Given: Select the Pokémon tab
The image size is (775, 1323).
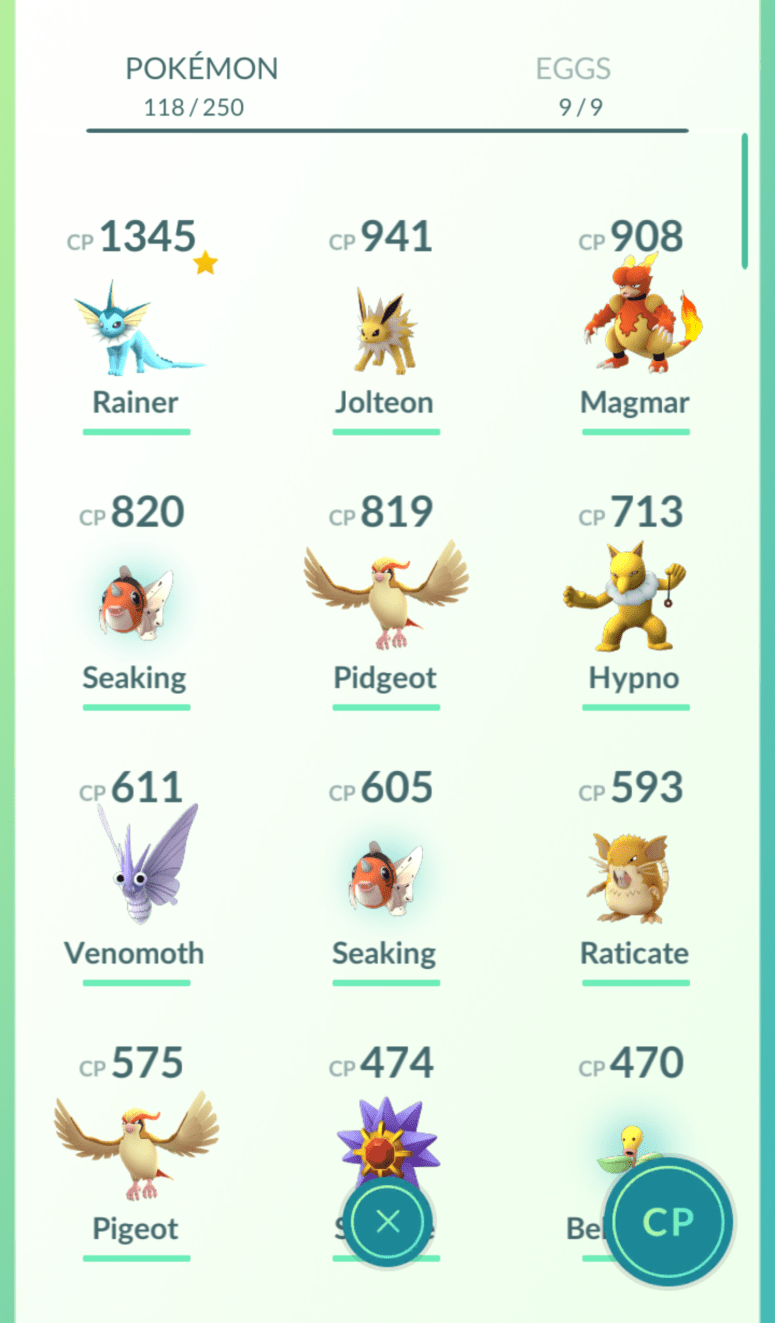Looking at the screenshot, I should point(201,85).
